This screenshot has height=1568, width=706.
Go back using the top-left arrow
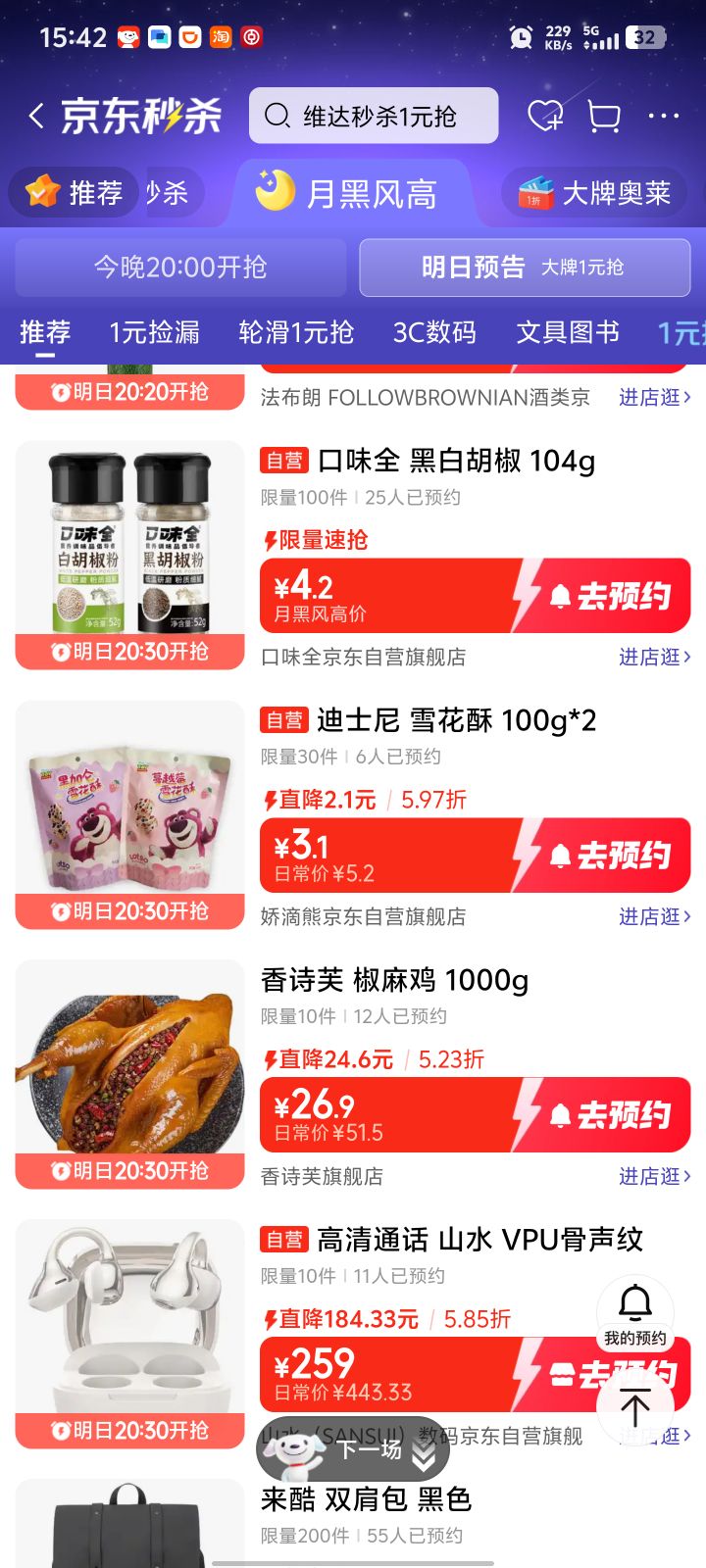point(36,117)
